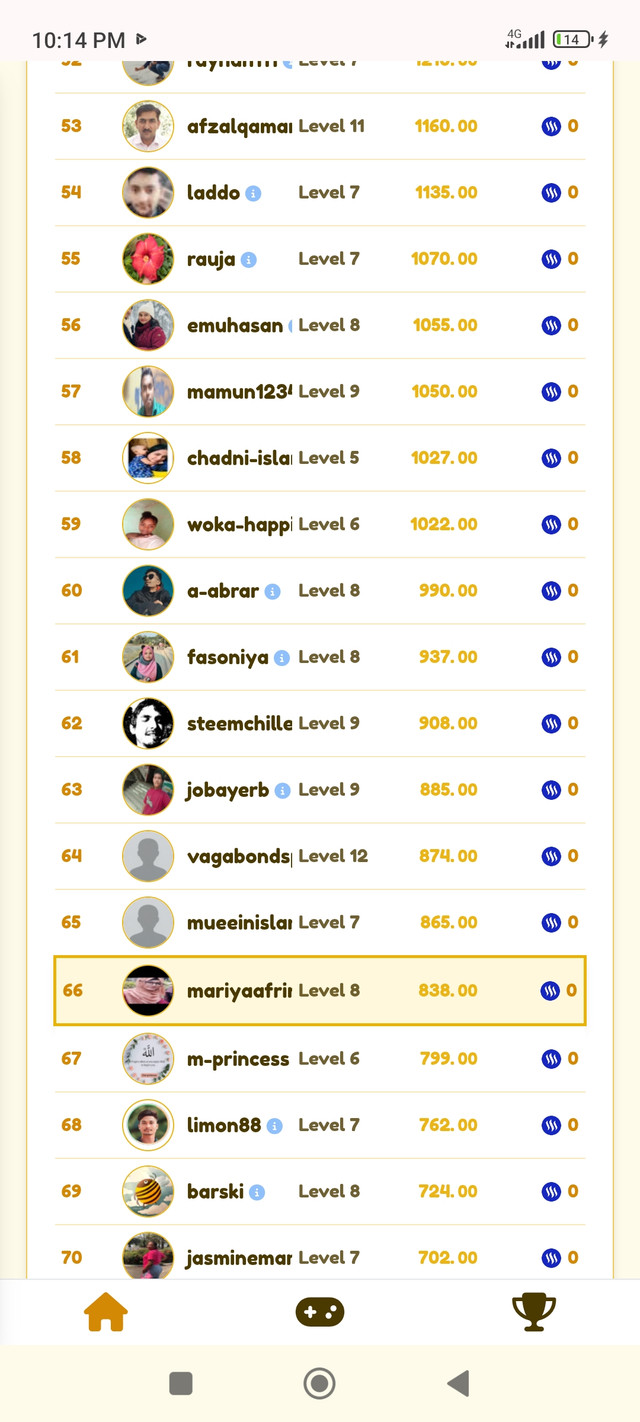Screen dimensions: 640x1422
Task: Show info for barski
Action: pyautogui.click(x=257, y=1193)
